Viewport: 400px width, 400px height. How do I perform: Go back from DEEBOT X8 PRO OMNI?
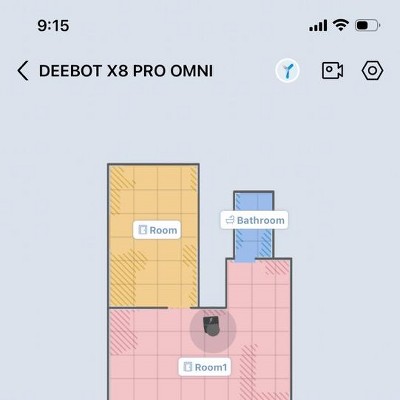(23, 71)
